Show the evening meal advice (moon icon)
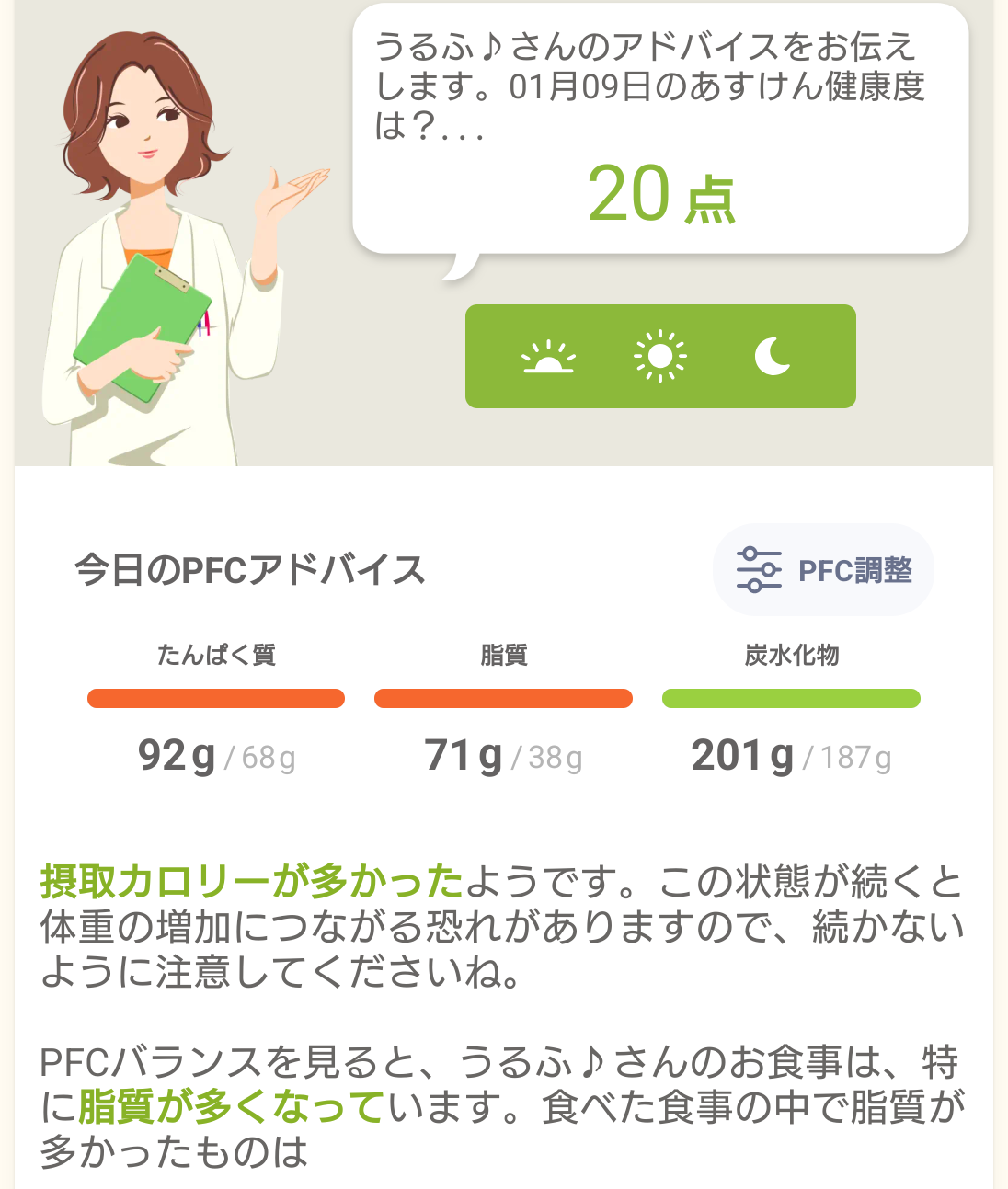Image resolution: width=1008 pixels, height=1189 pixels. point(773,357)
